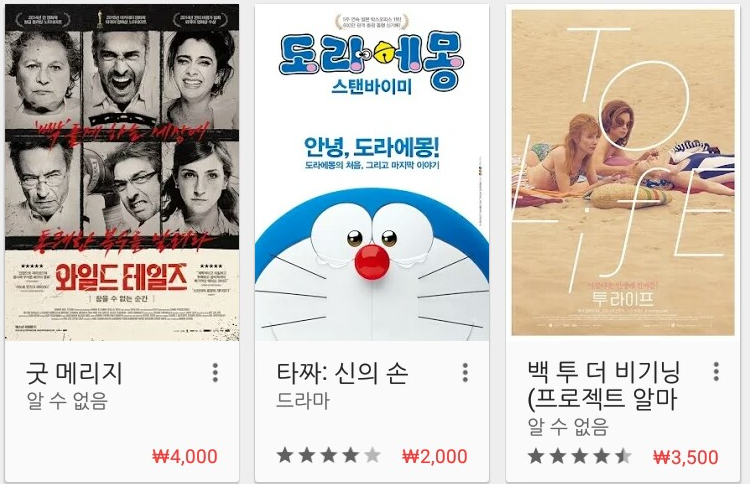750x484 pixels.
Task: Open overflow menu for 백 투 더 비기닝
Action: click(x=716, y=373)
